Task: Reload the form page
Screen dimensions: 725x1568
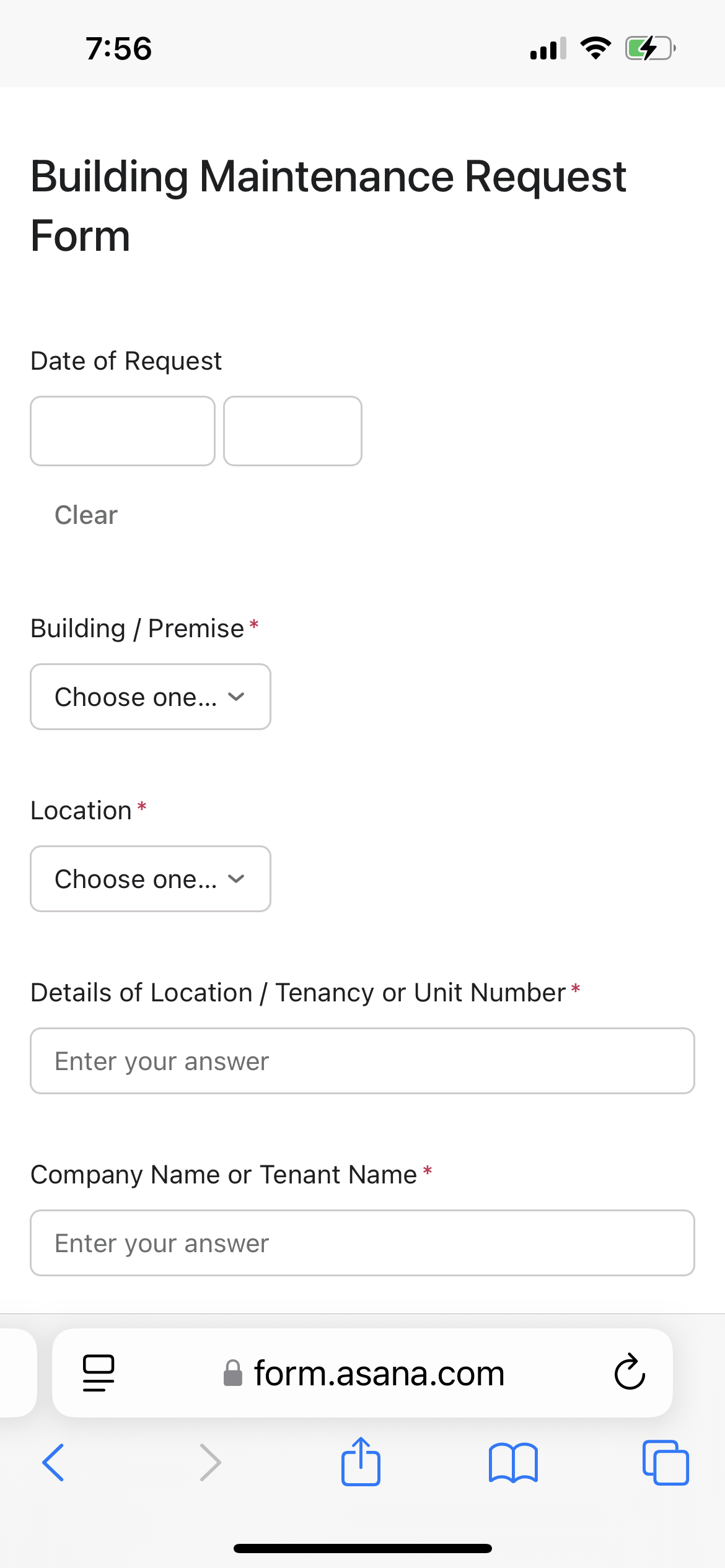Action: coord(630,1372)
